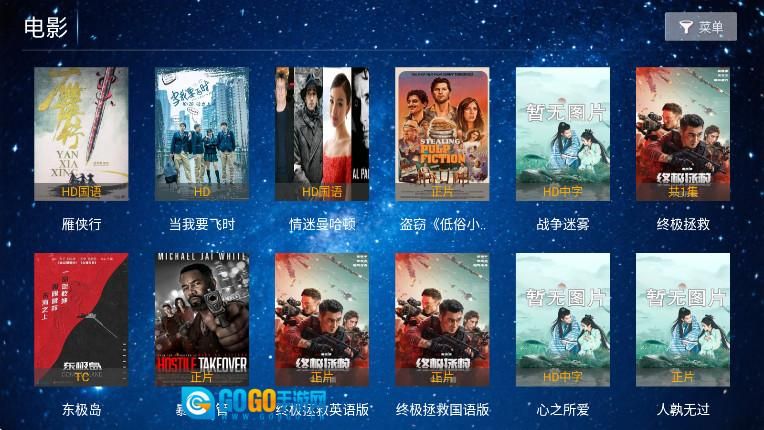
Task: Open the movie 终极拯救国语版
Action: pos(442,319)
